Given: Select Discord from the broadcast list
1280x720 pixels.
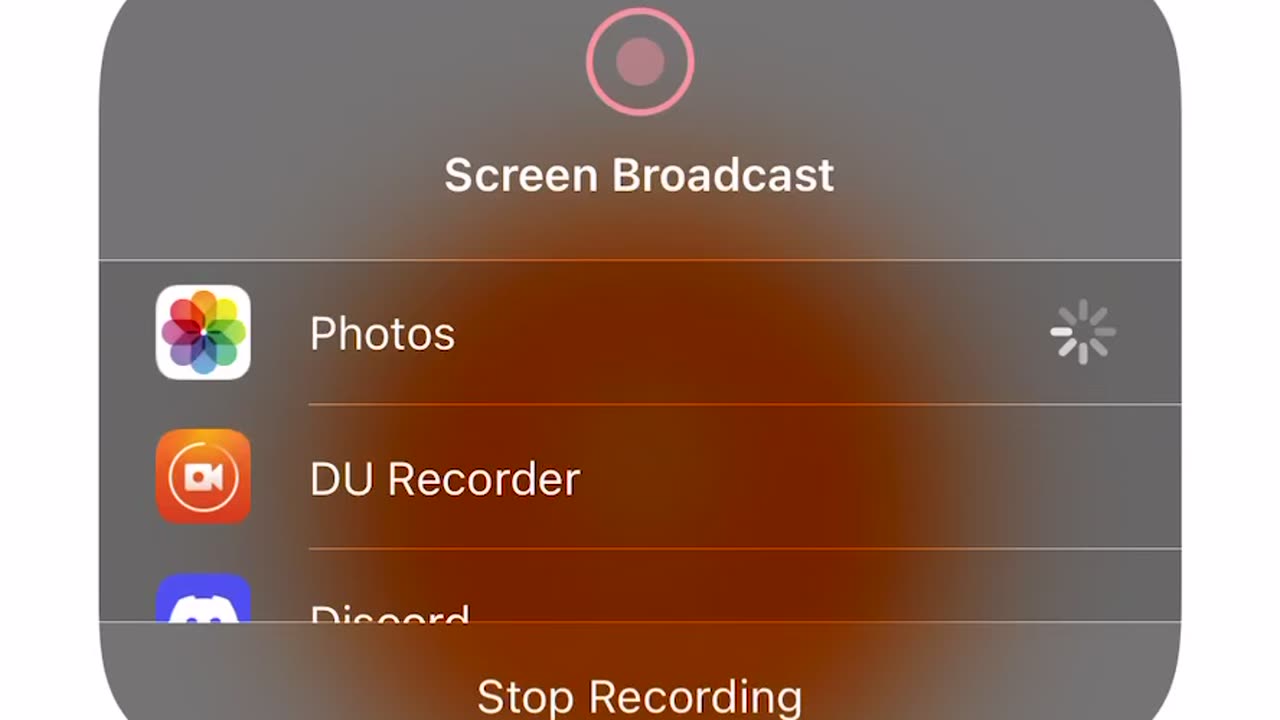Looking at the screenshot, I should coord(390,606).
